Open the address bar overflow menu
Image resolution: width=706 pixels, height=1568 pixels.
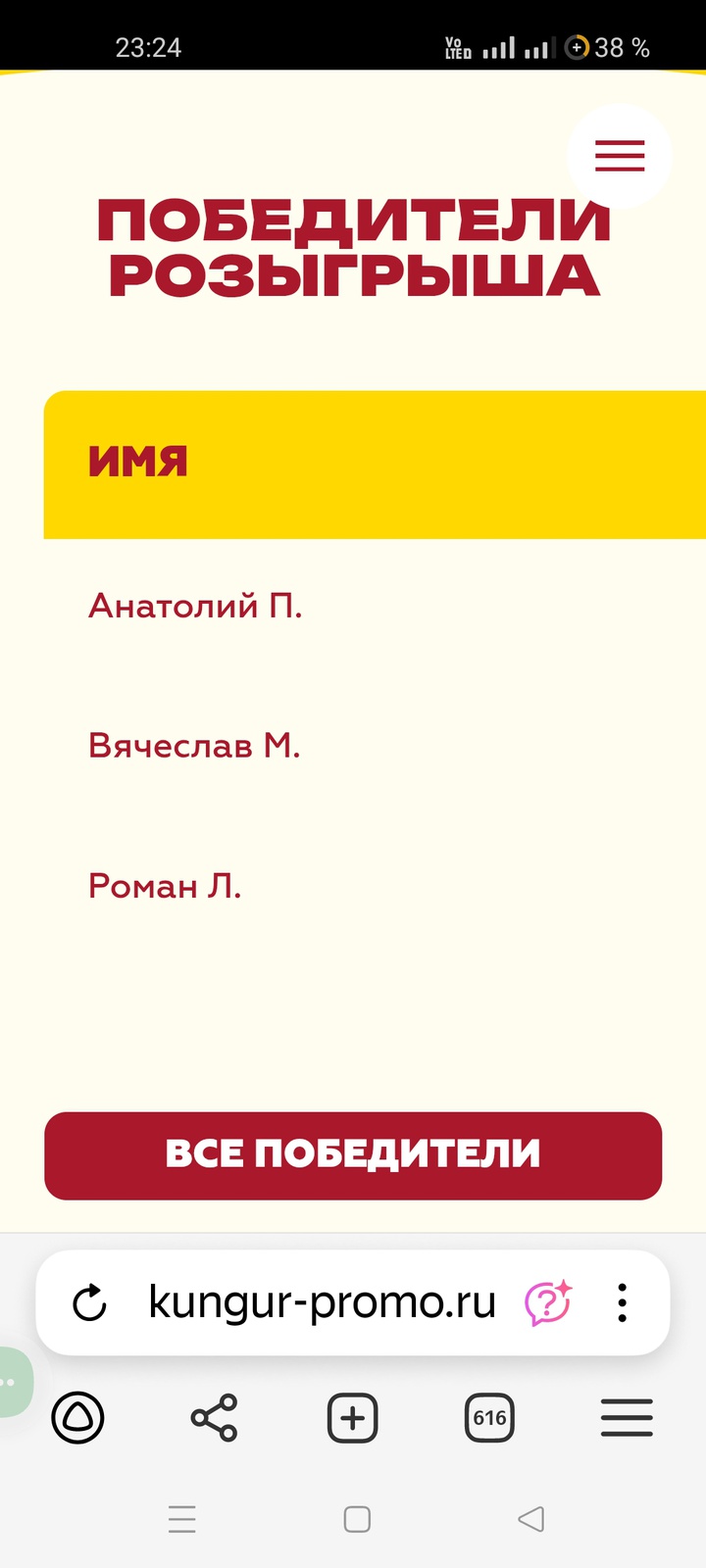point(622,1303)
